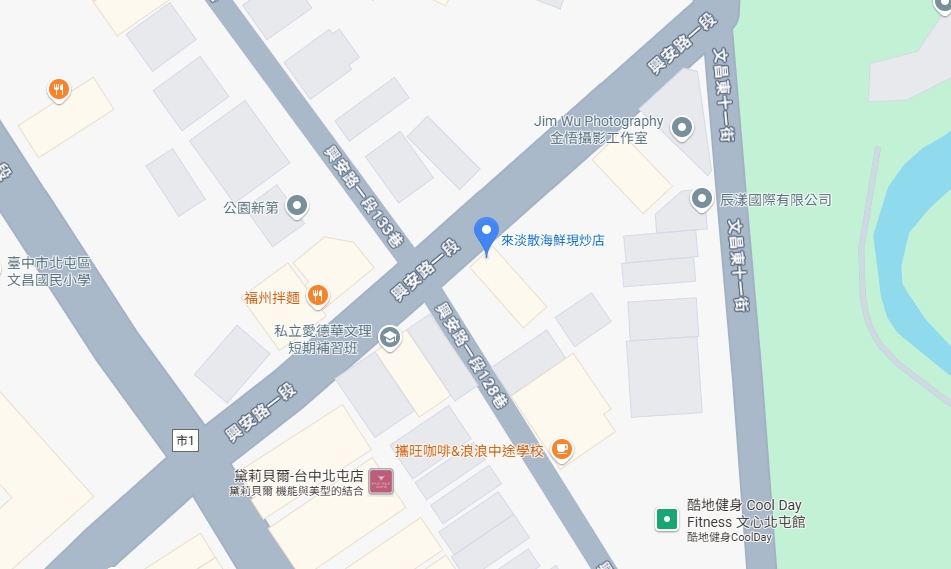
Task: Open the 辰漾國際有限公司 marker
Action: tap(703, 200)
